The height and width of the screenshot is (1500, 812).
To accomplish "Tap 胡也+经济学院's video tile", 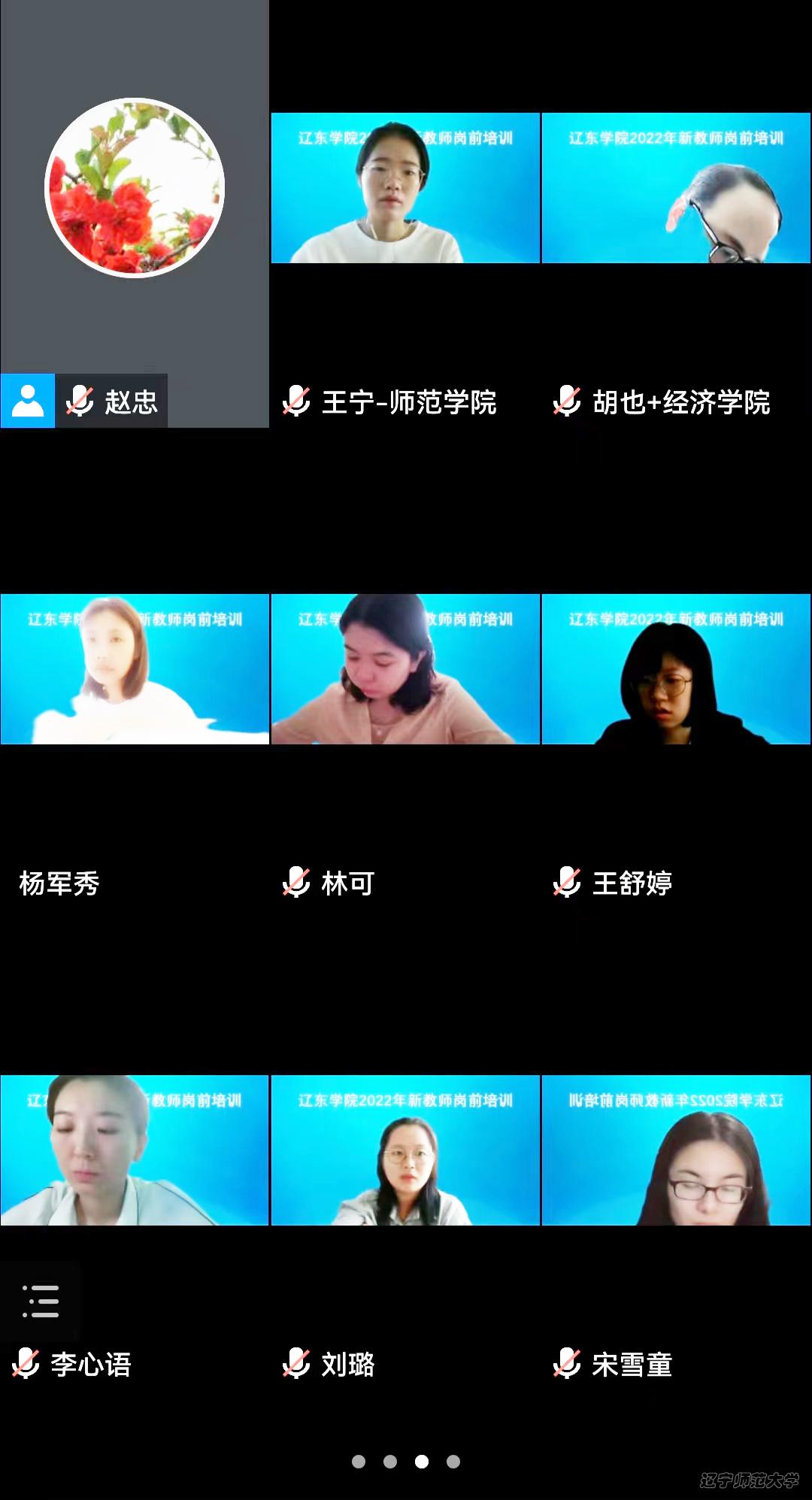I will pos(676,188).
